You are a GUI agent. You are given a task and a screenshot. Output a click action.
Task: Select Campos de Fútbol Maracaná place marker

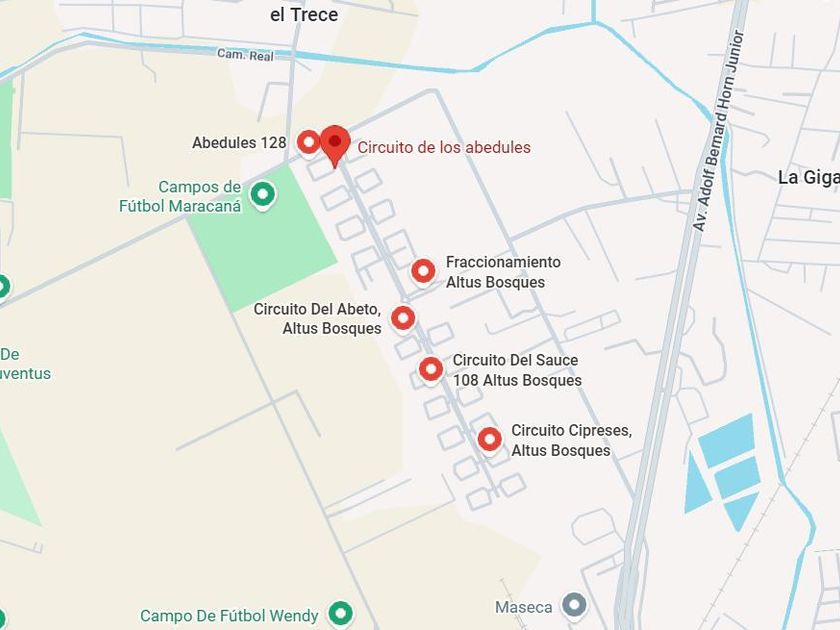(263, 194)
